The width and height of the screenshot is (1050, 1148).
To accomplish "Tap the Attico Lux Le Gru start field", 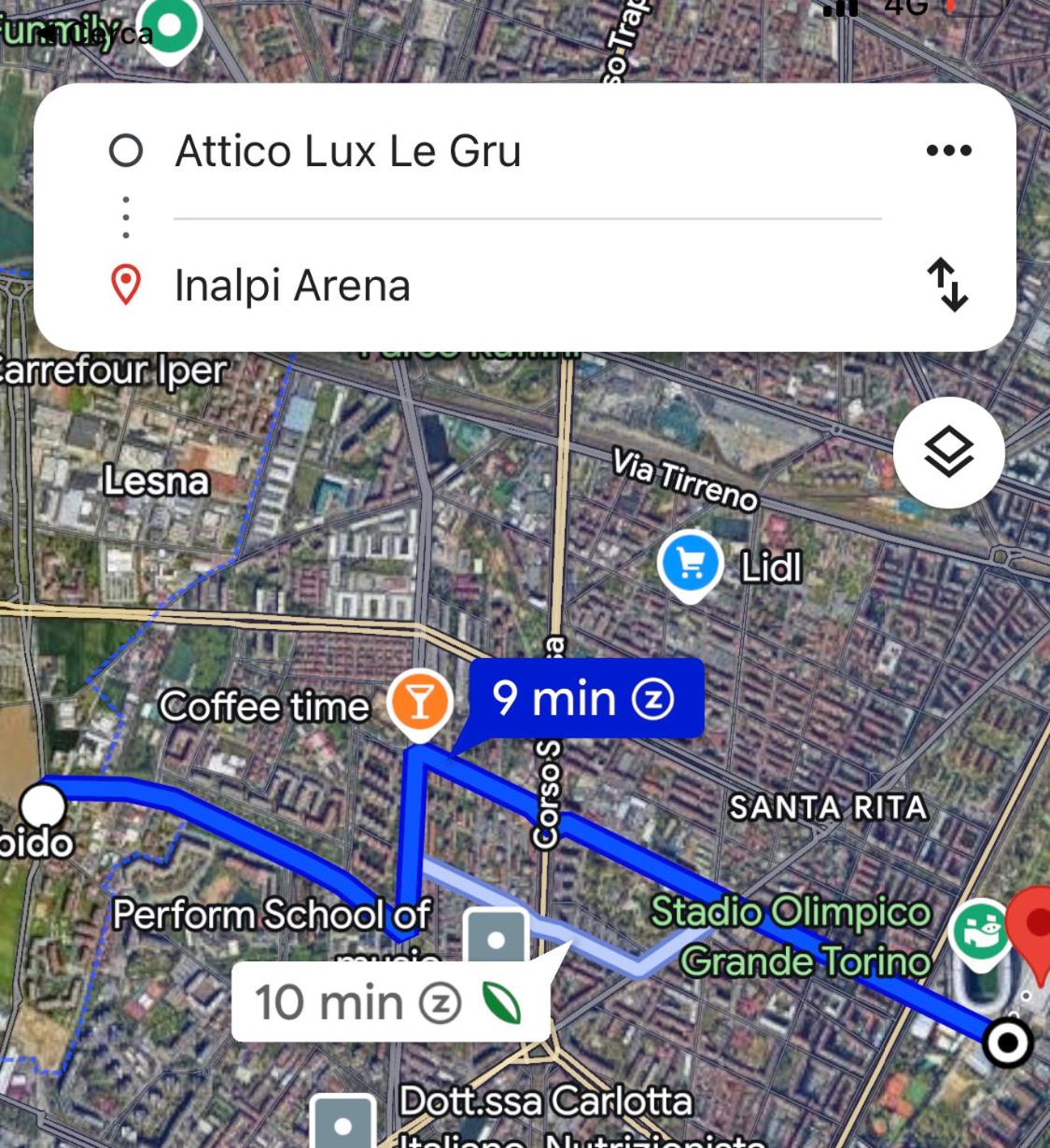I will [x=348, y=149].
